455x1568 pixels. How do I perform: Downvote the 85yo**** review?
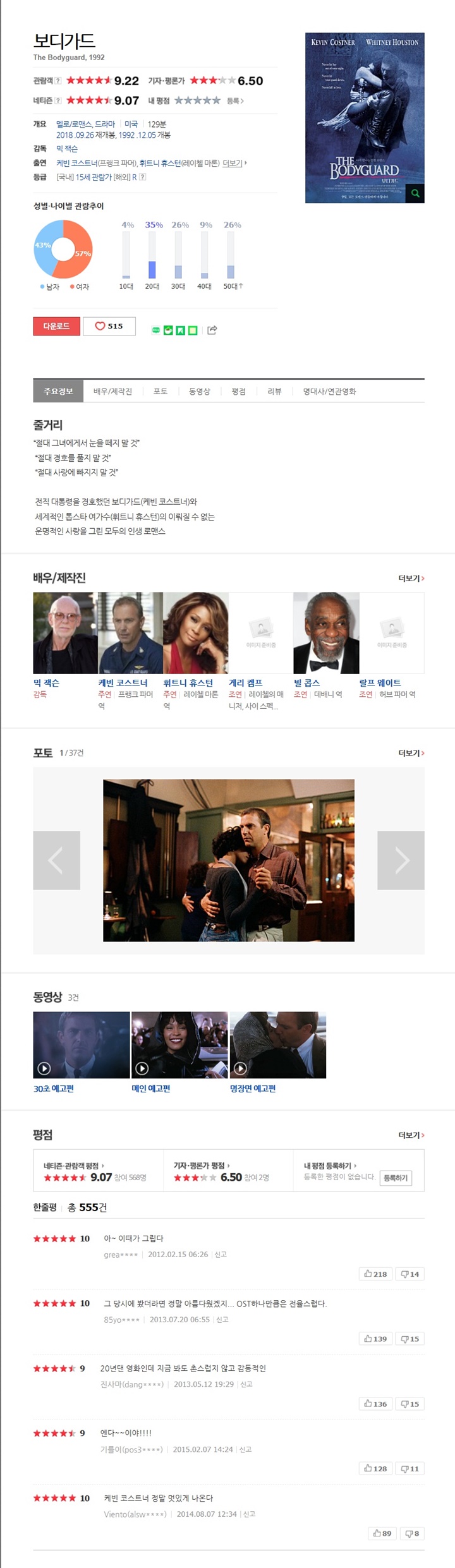click(410, 1338)
